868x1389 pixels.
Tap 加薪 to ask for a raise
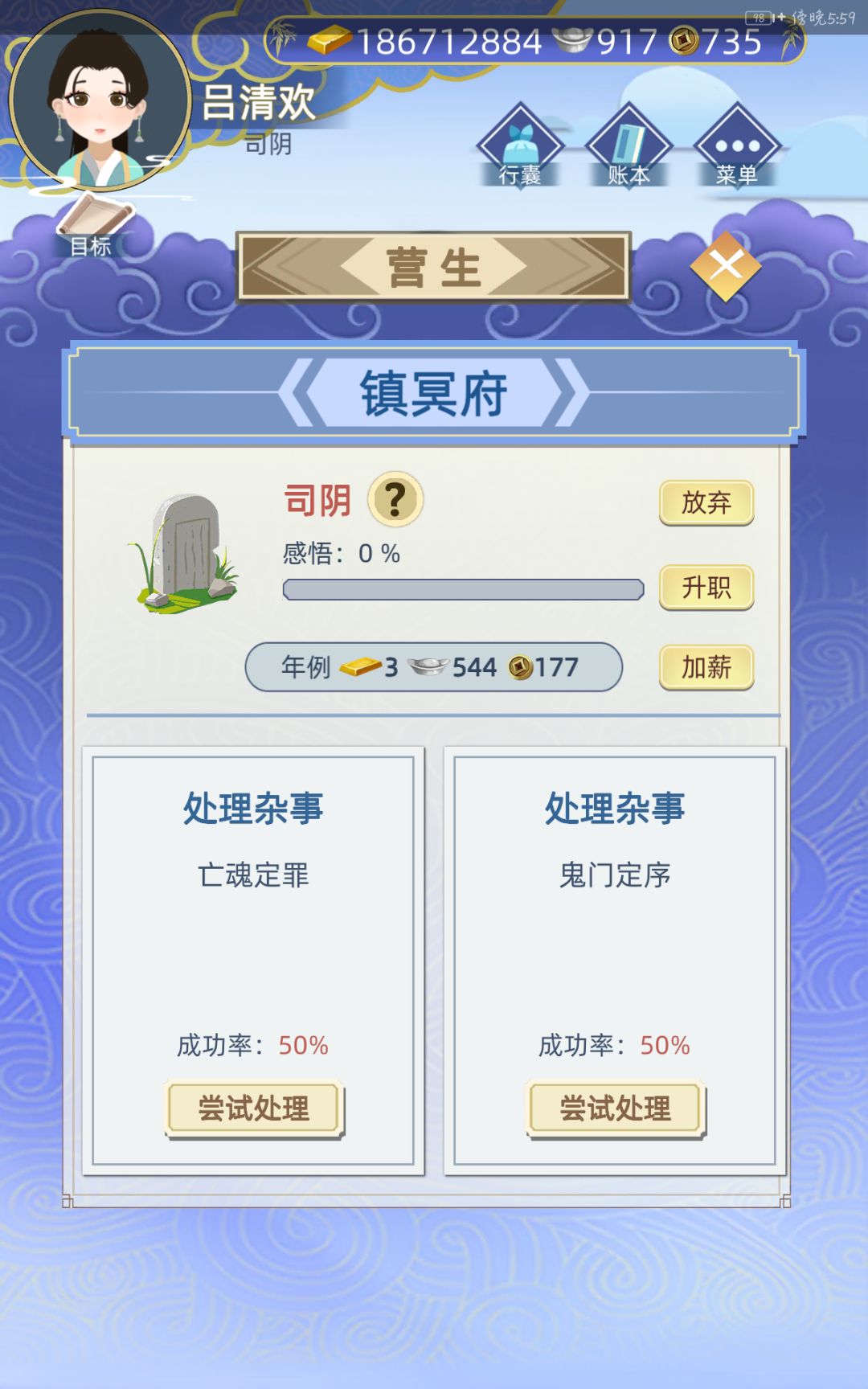pos(706,667)
